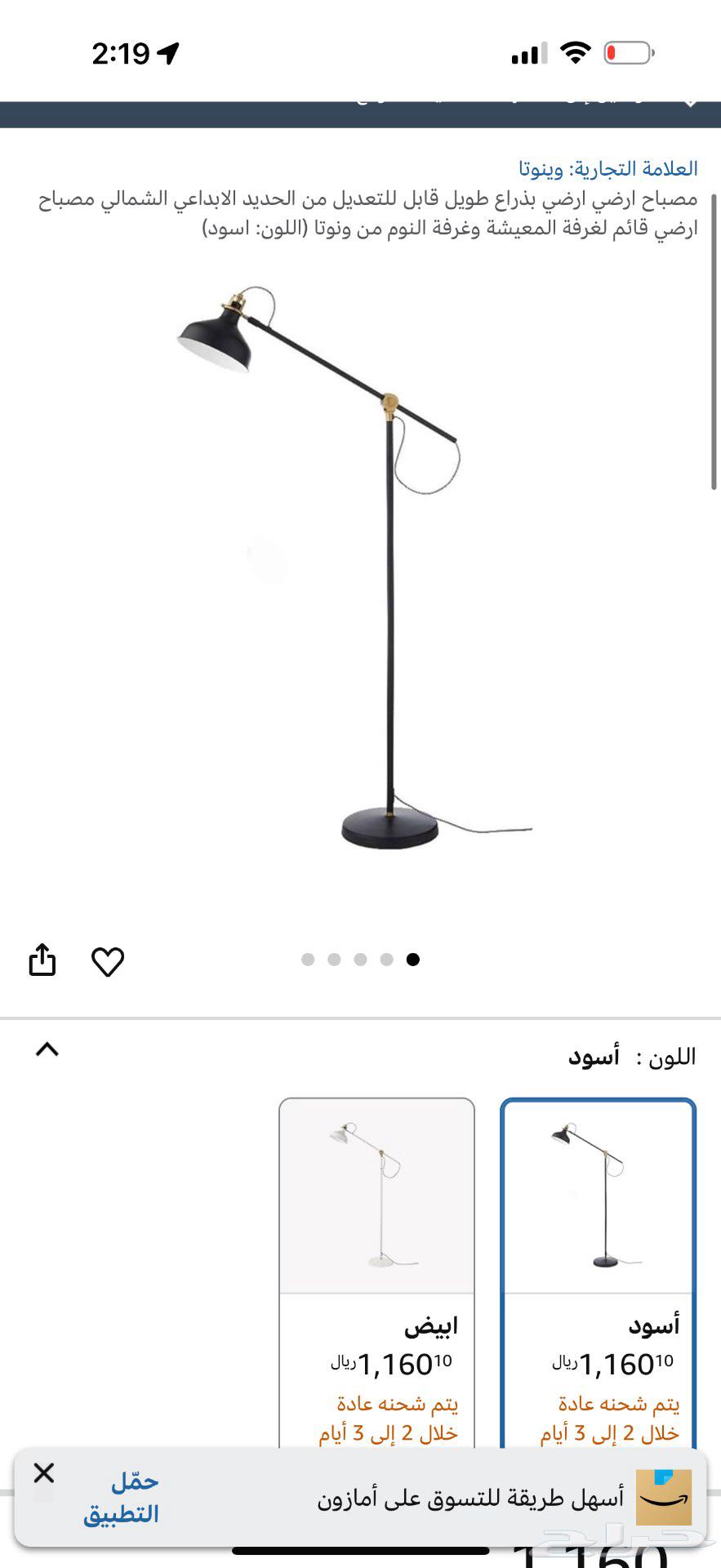Open أسهل طريقة للتسوق على أمازون banner
Image resolution: width=721 pixels, height=1568 pixels.
point(468,1499)
